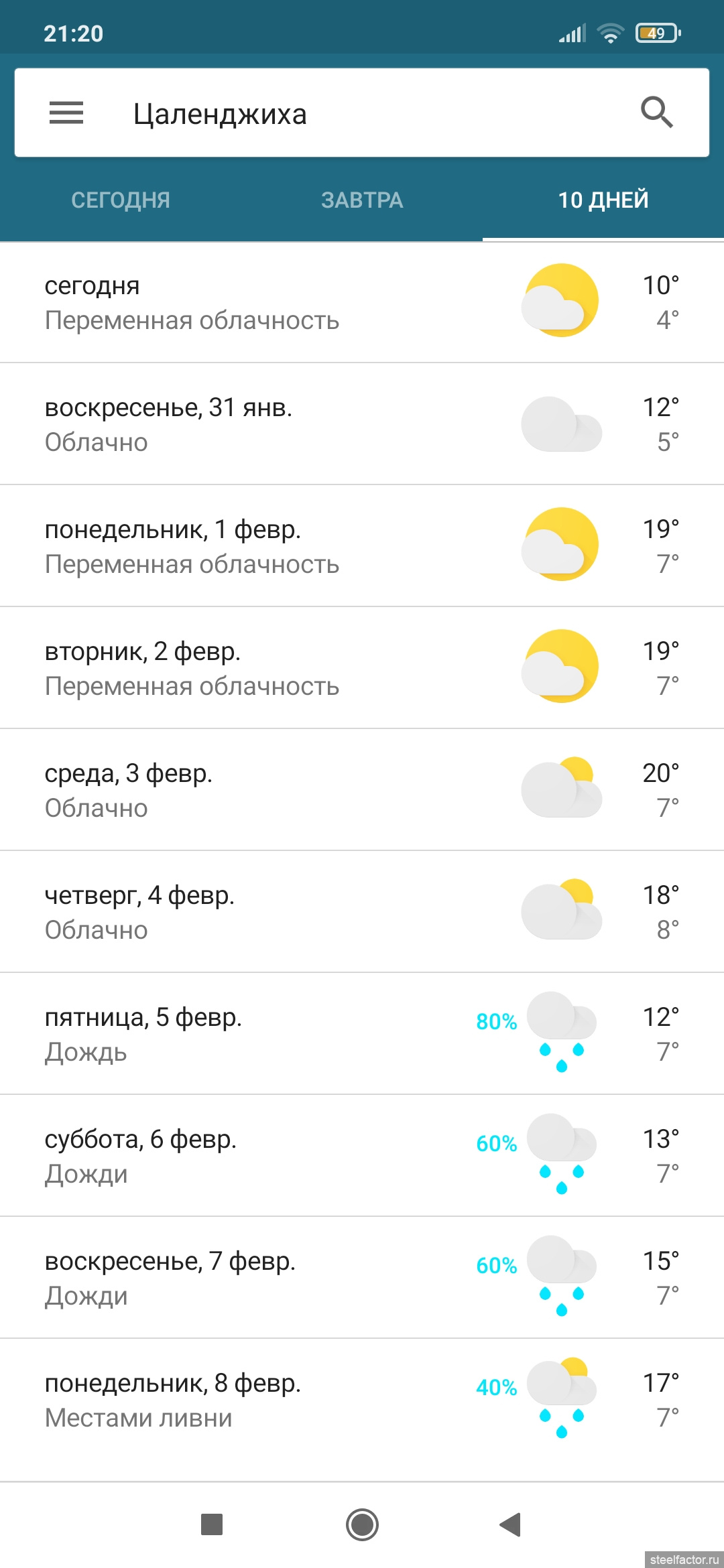The image size is (724, 1568).
Task: Tap the search magnifier icon
Action: coord(656,112)
